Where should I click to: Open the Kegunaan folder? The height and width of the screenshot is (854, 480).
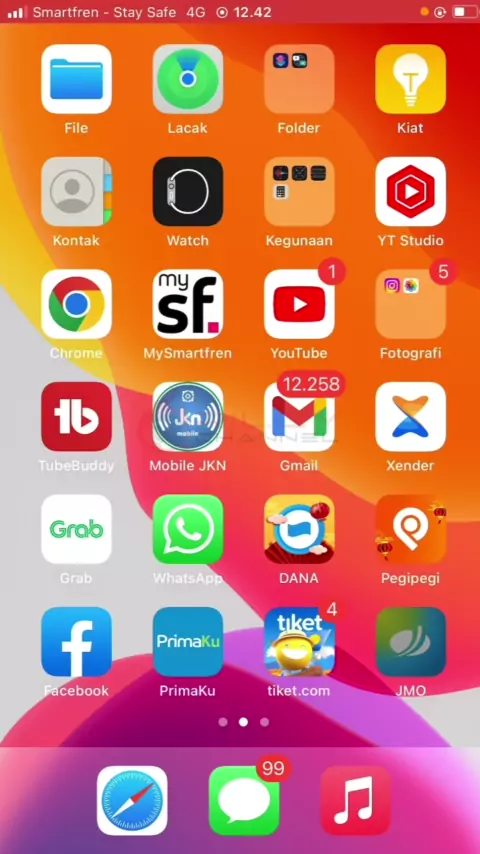click(299, 192)
